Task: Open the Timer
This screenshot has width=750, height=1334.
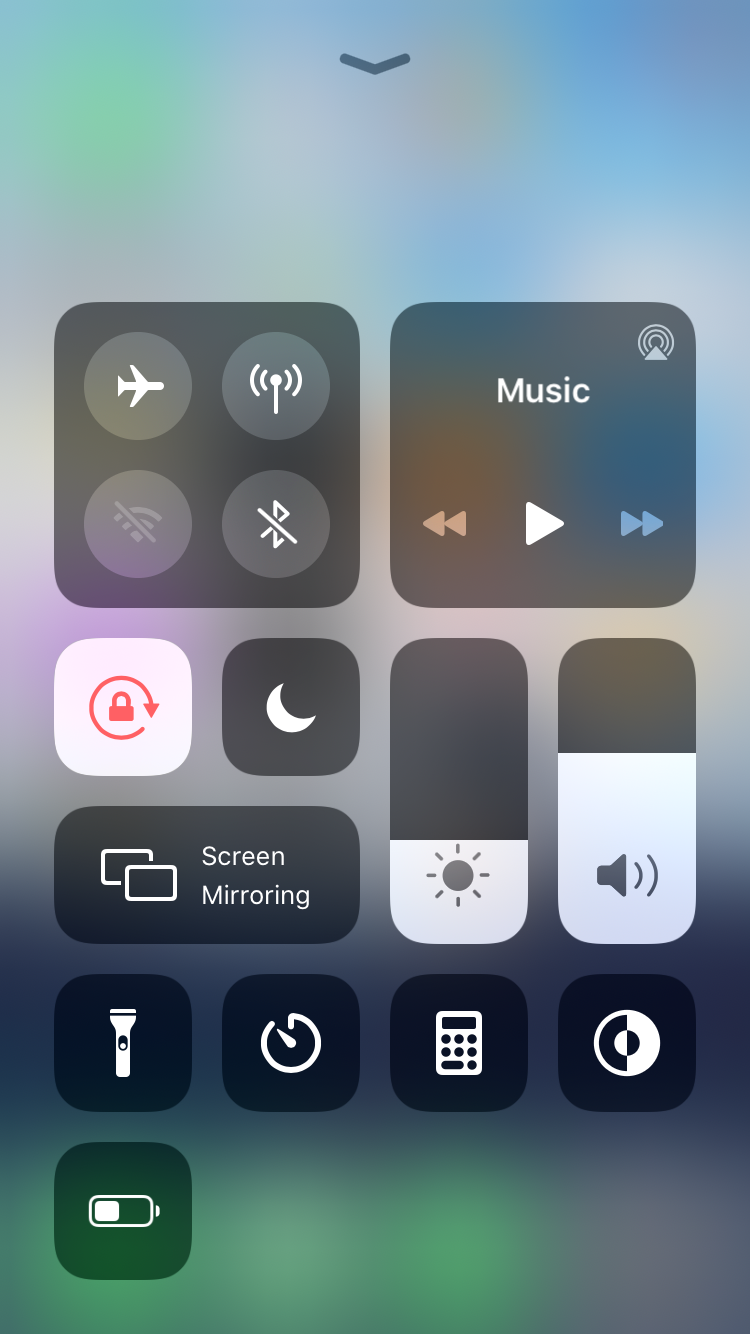Action: pos(291,1043)
